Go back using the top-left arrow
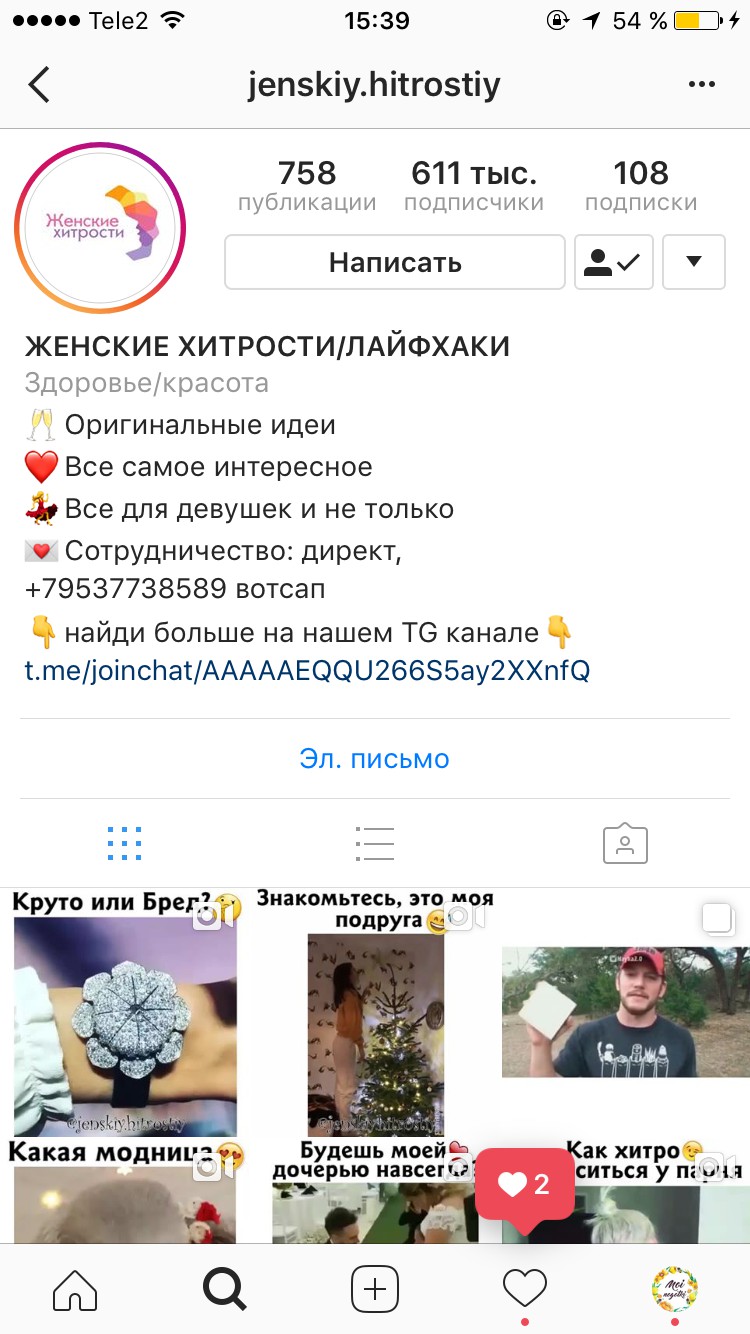This screenshot has height=1334, width=750. [x=40, y=85]
